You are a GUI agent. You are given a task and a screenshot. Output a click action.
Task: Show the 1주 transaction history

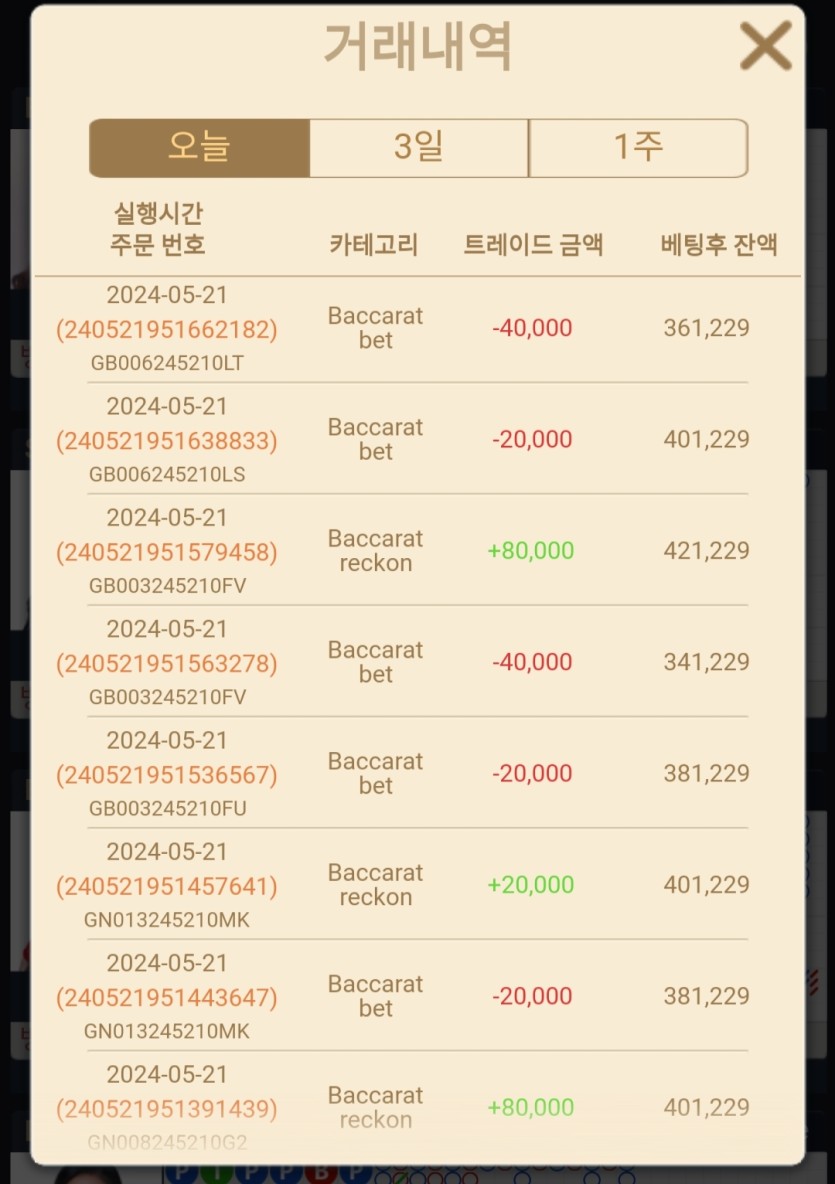(x=638, y=148)
